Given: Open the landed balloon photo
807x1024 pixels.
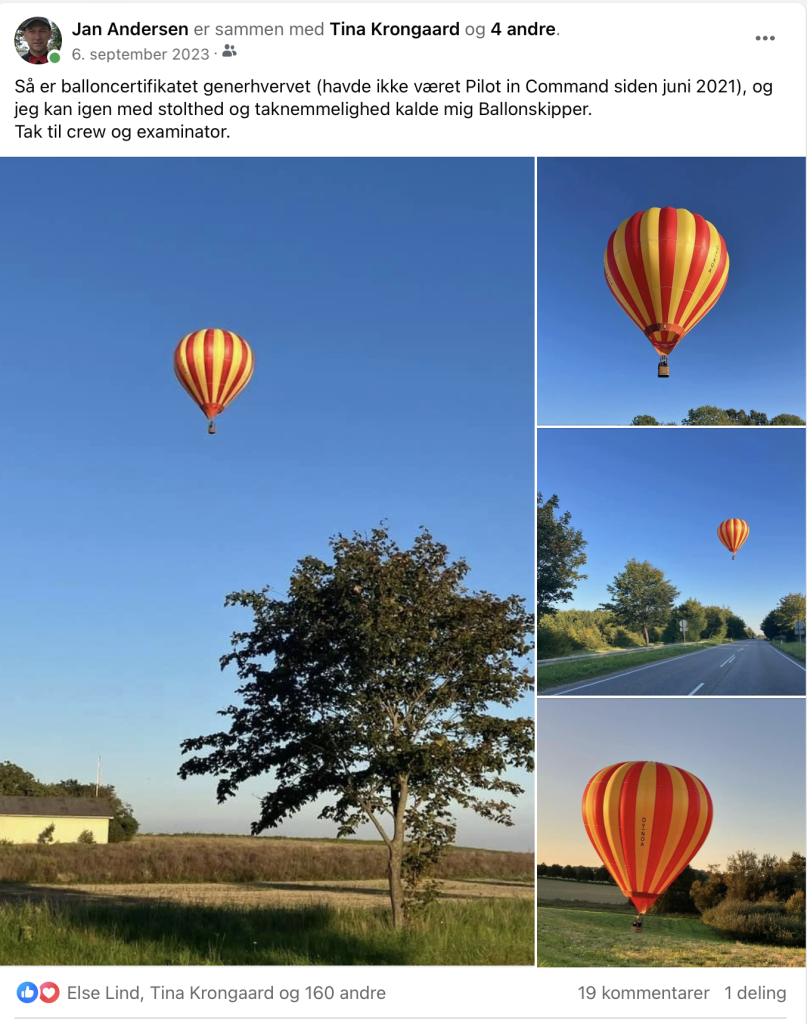Looking at the screenshot, I should 670,832.
